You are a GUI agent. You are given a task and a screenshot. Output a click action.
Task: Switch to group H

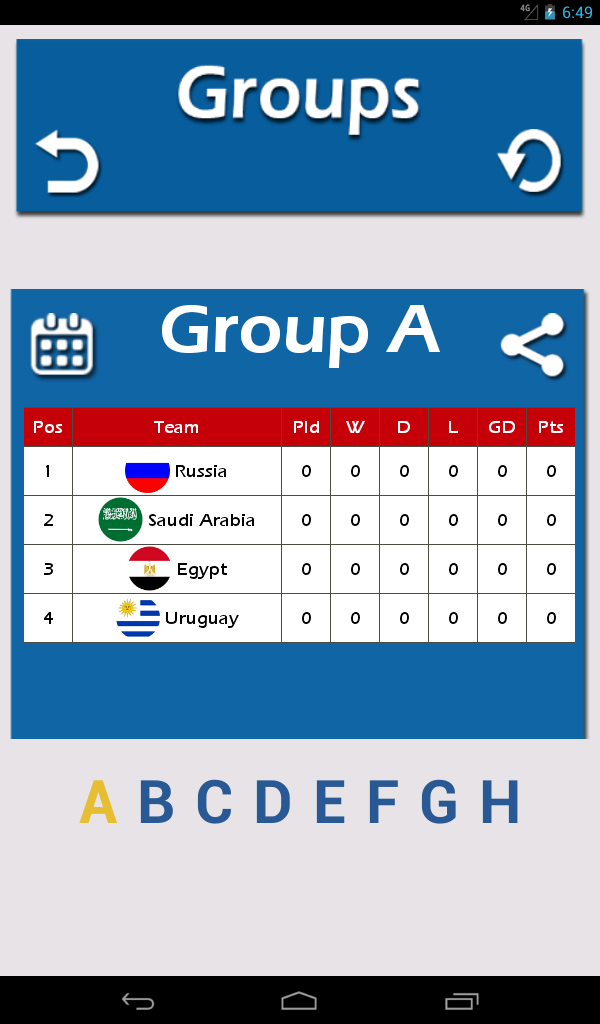500,801
